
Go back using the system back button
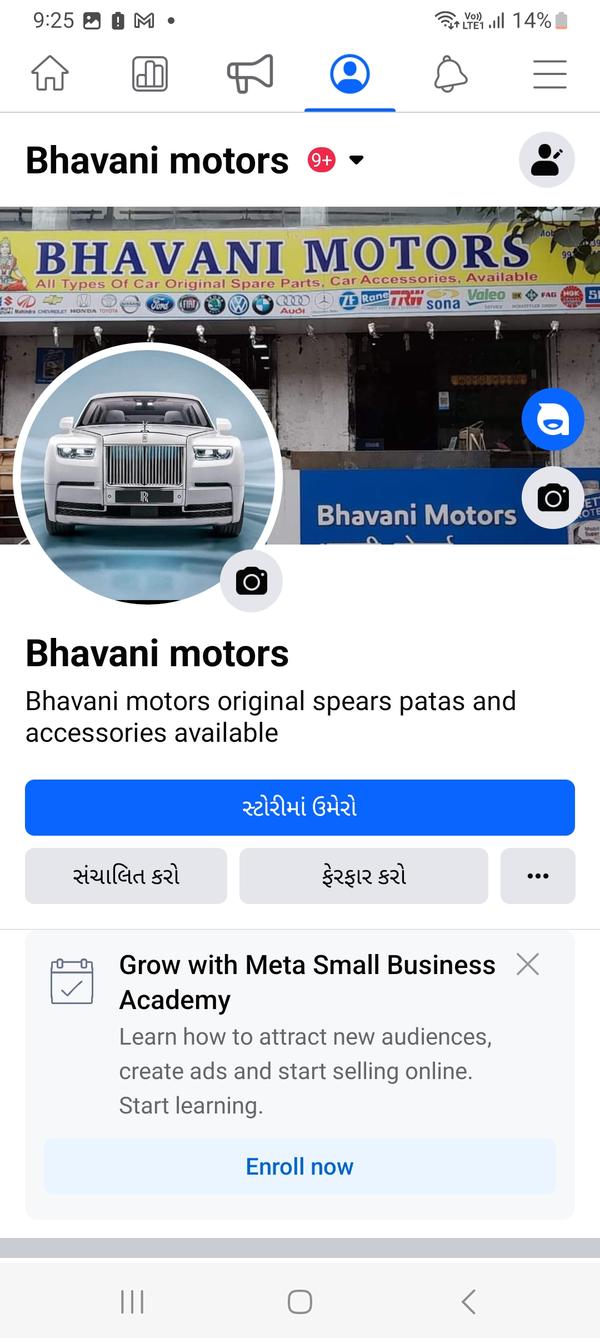468,1301
